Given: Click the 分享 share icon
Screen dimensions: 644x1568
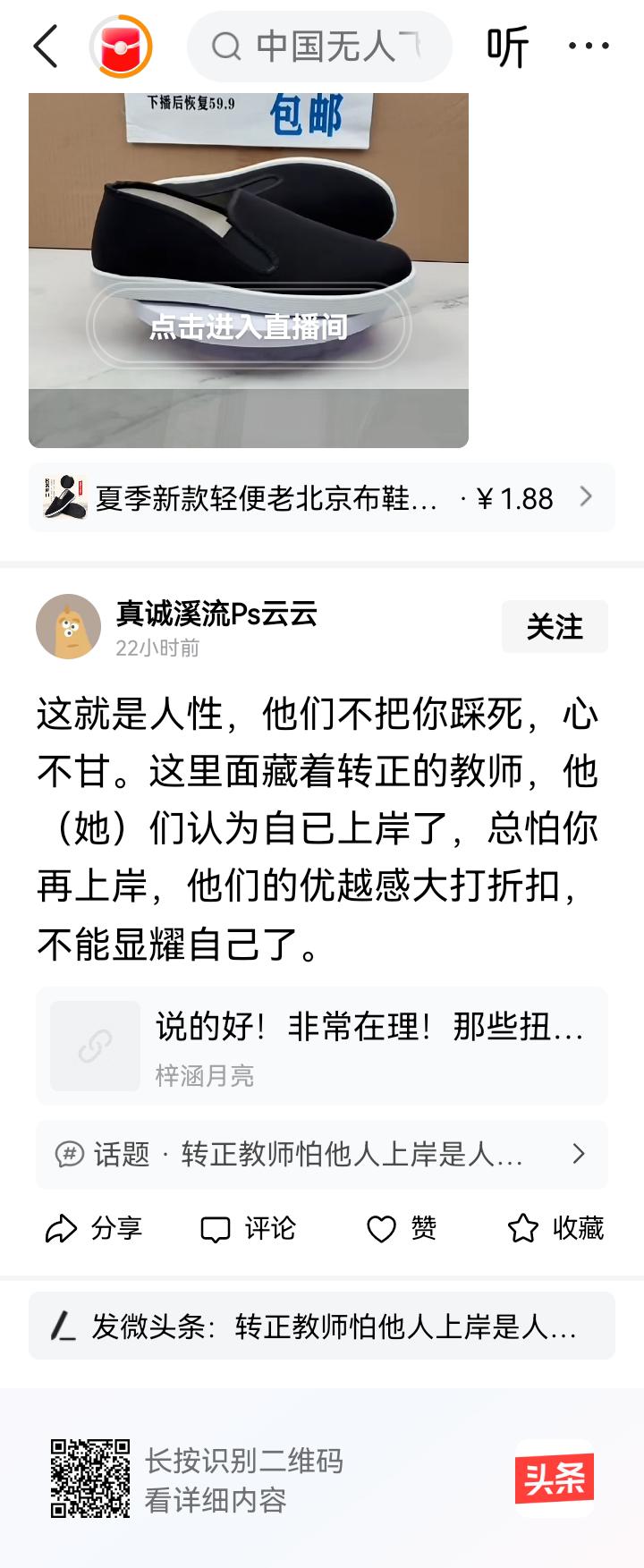Looking at the screenshot, I should (x=62, y=1229).
